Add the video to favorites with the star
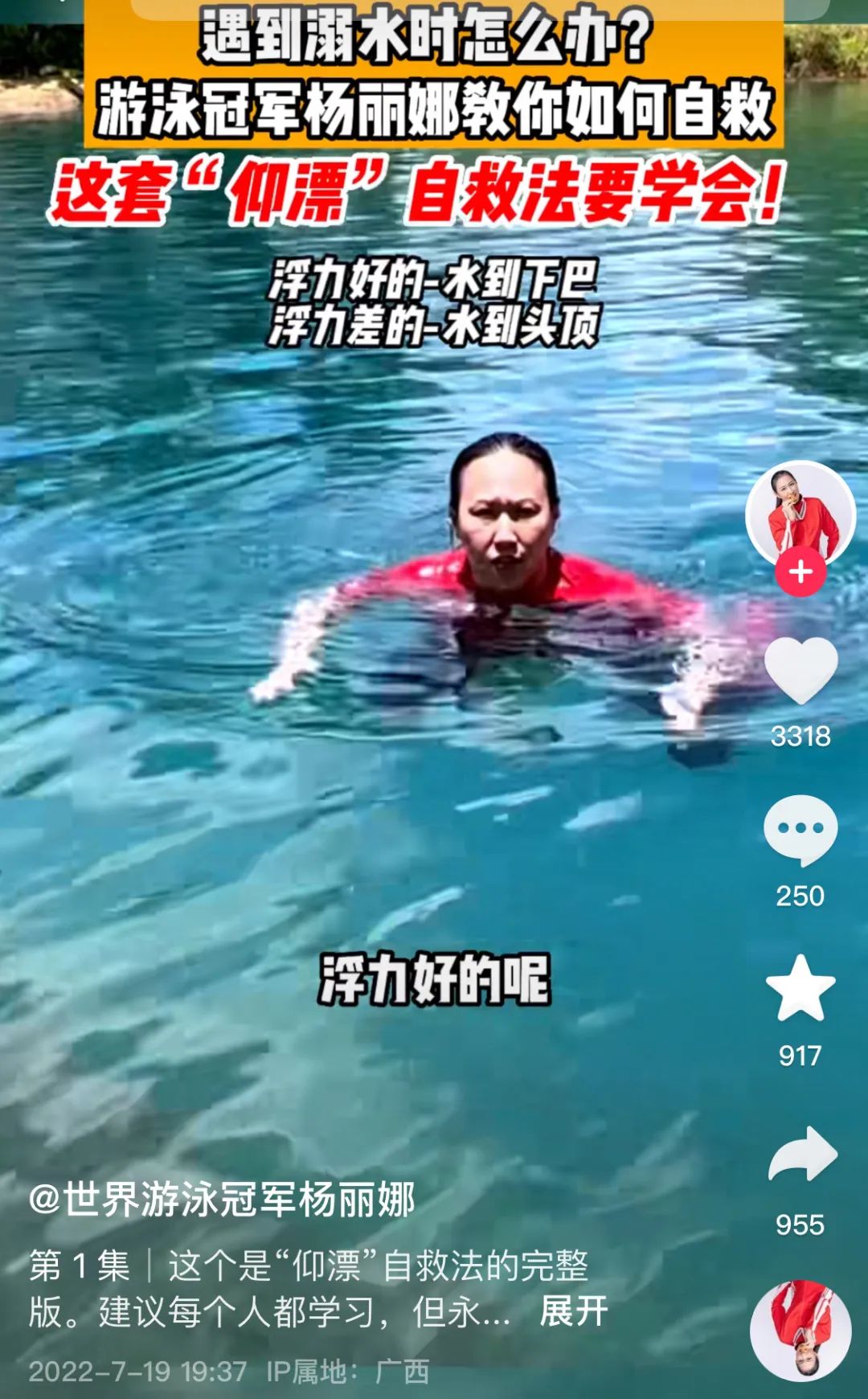Viewport: 868px width, 1399px height. tap(800, 988)
